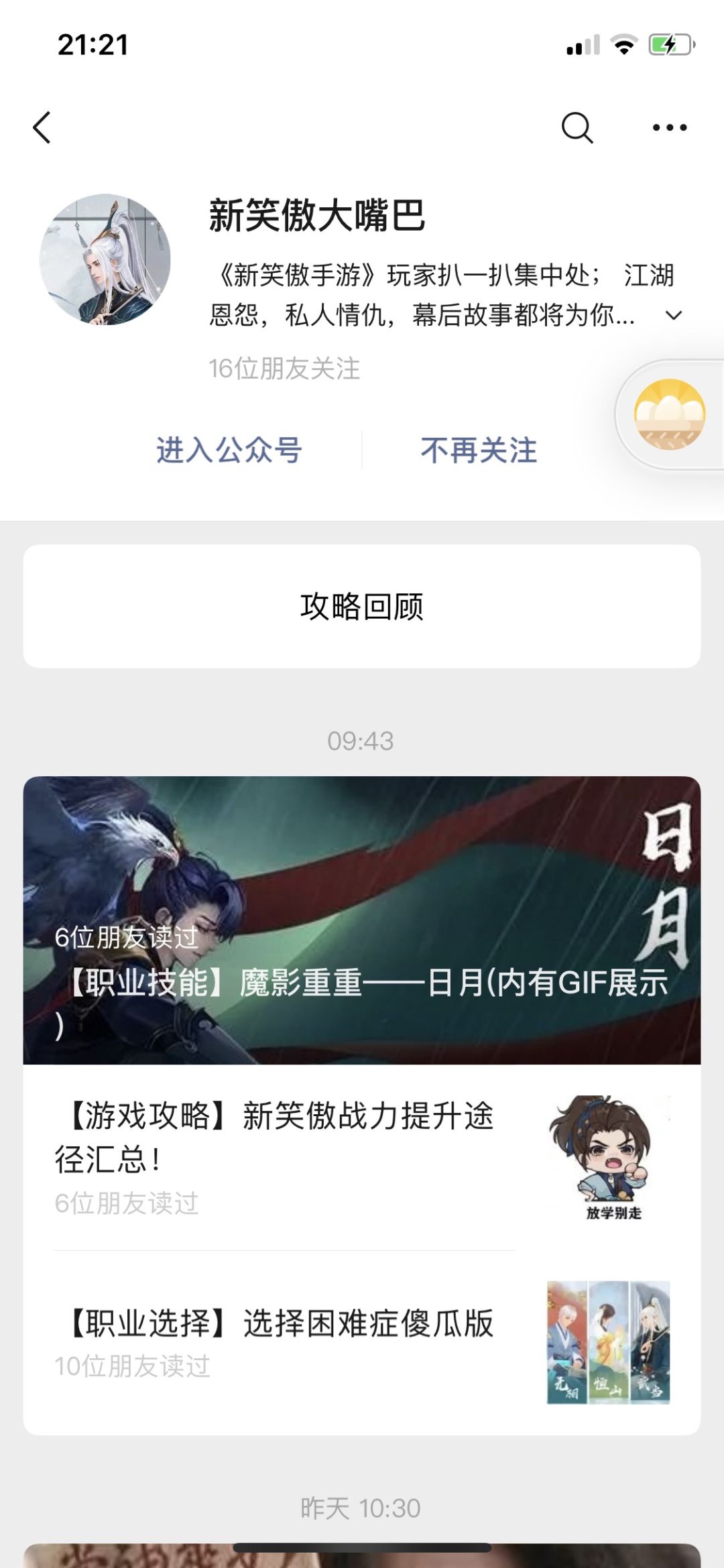Open the search icon at top right
Screen dimensions: 724x1568
577,126
